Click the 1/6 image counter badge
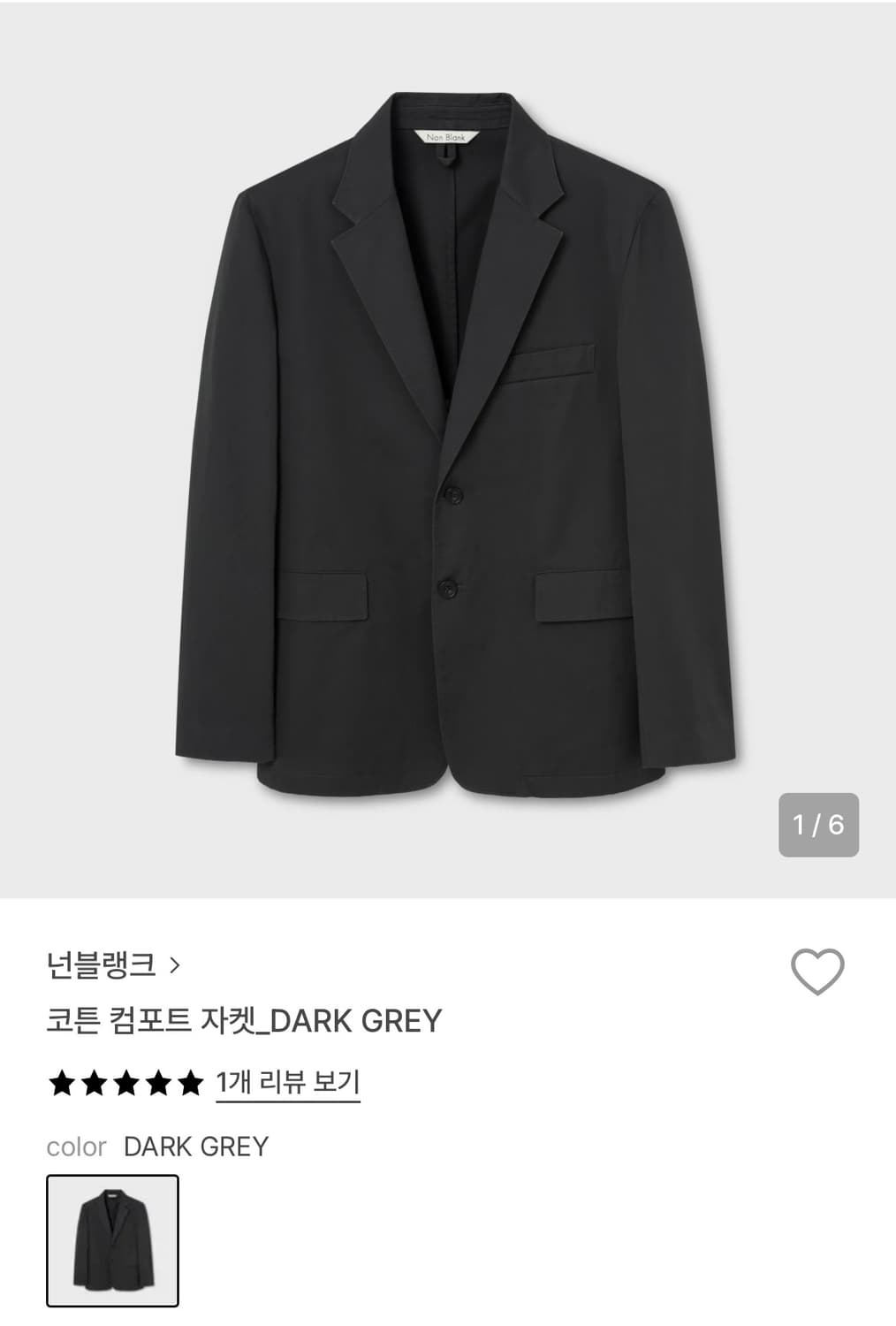This screenshot has width=896, height=1326. (821, 824)
